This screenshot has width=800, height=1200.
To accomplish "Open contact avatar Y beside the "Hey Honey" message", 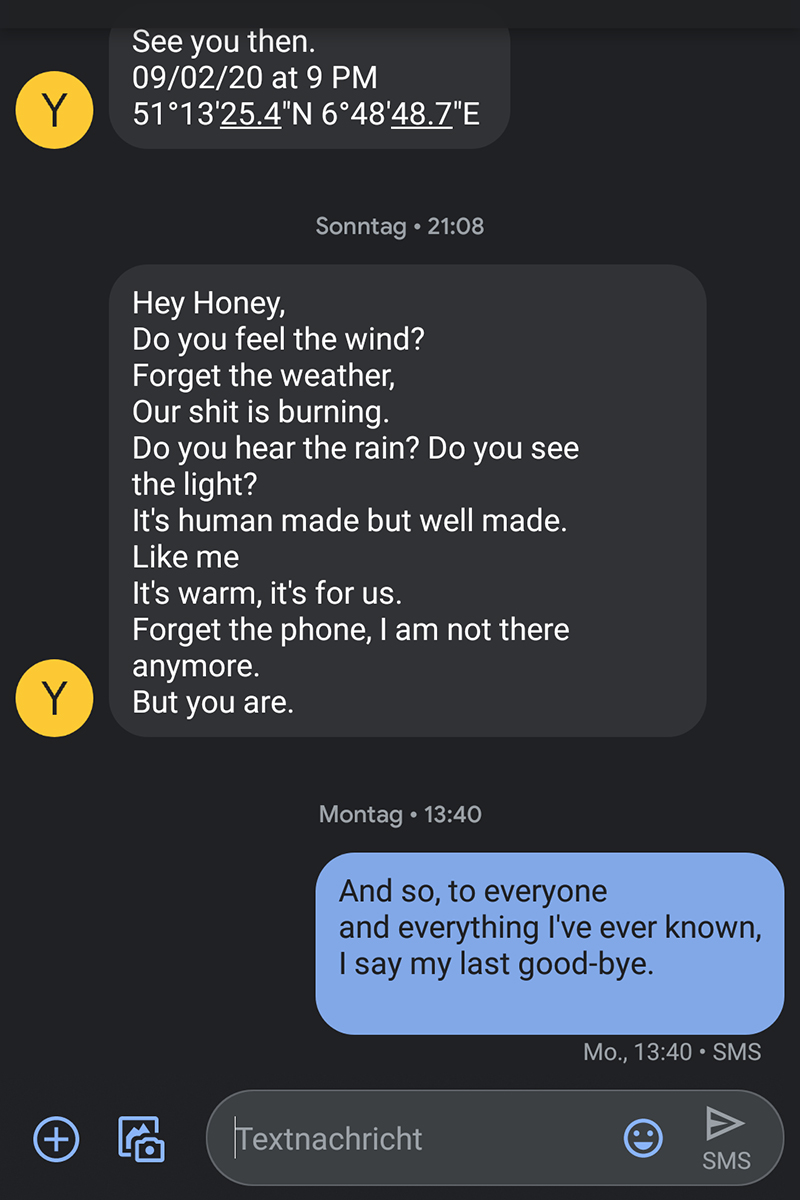I will [54, 699].
